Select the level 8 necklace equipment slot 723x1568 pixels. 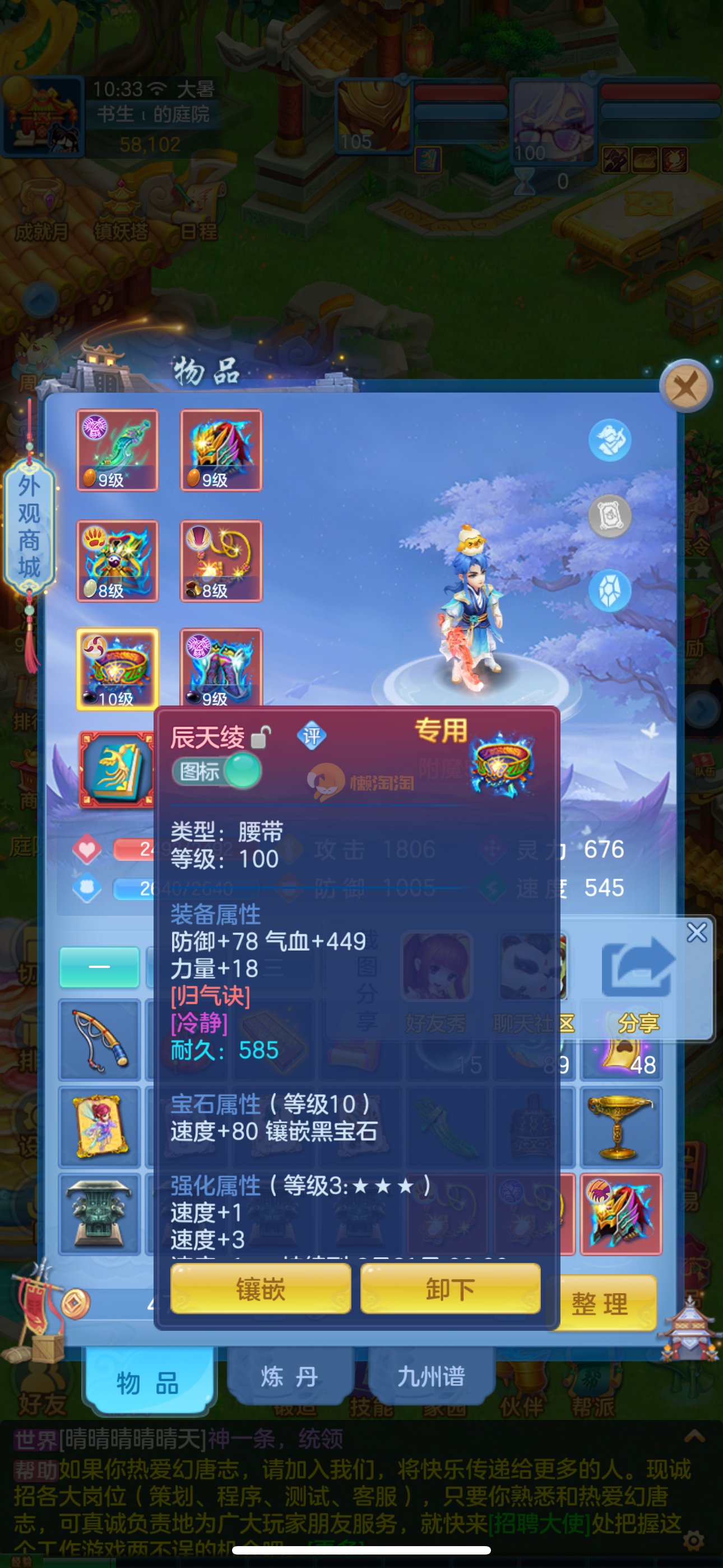(221, 561)
